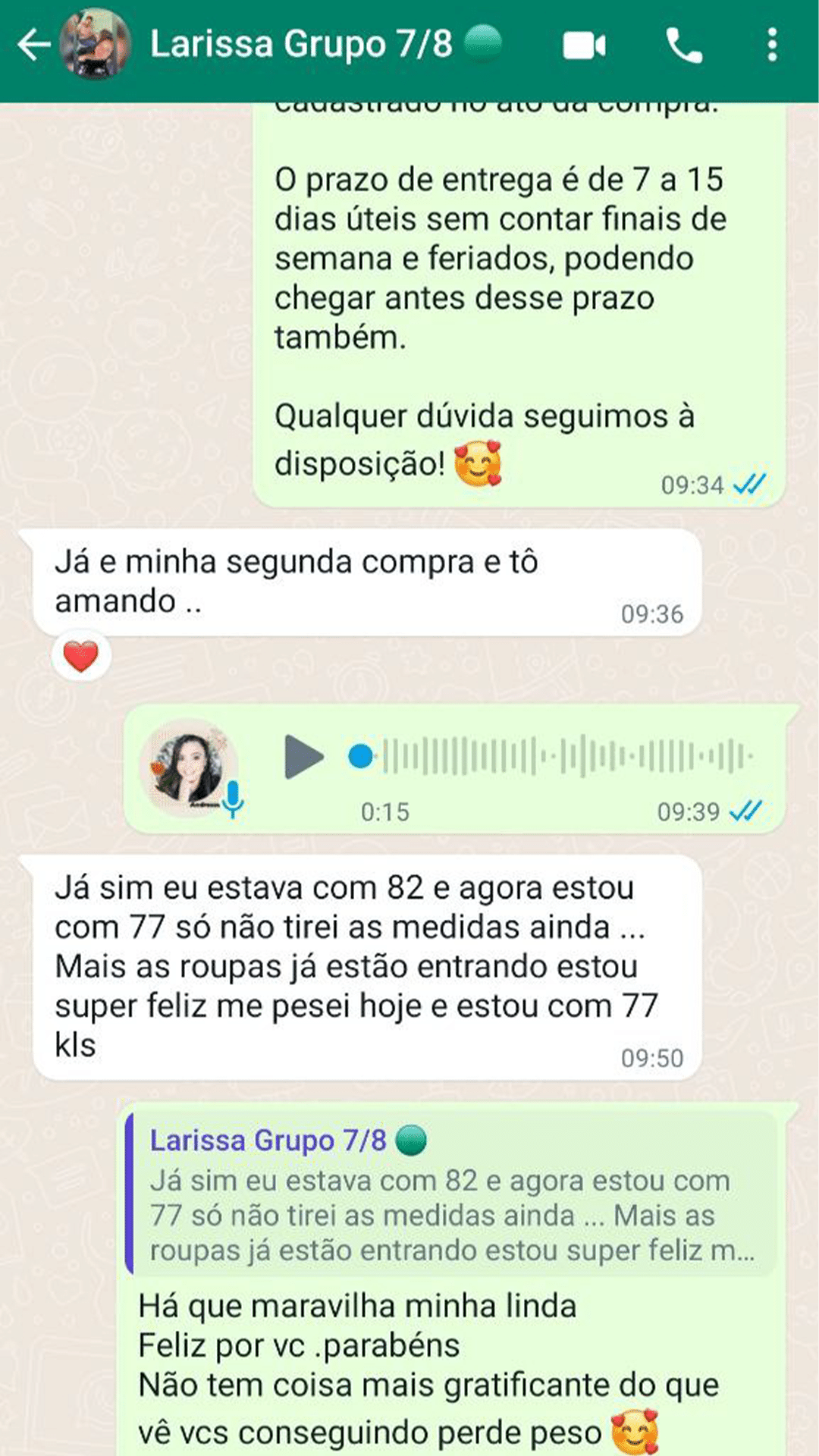The image size is (819, 1456).
Task: Open the overflow menu
Action: [x=772, y=45]
